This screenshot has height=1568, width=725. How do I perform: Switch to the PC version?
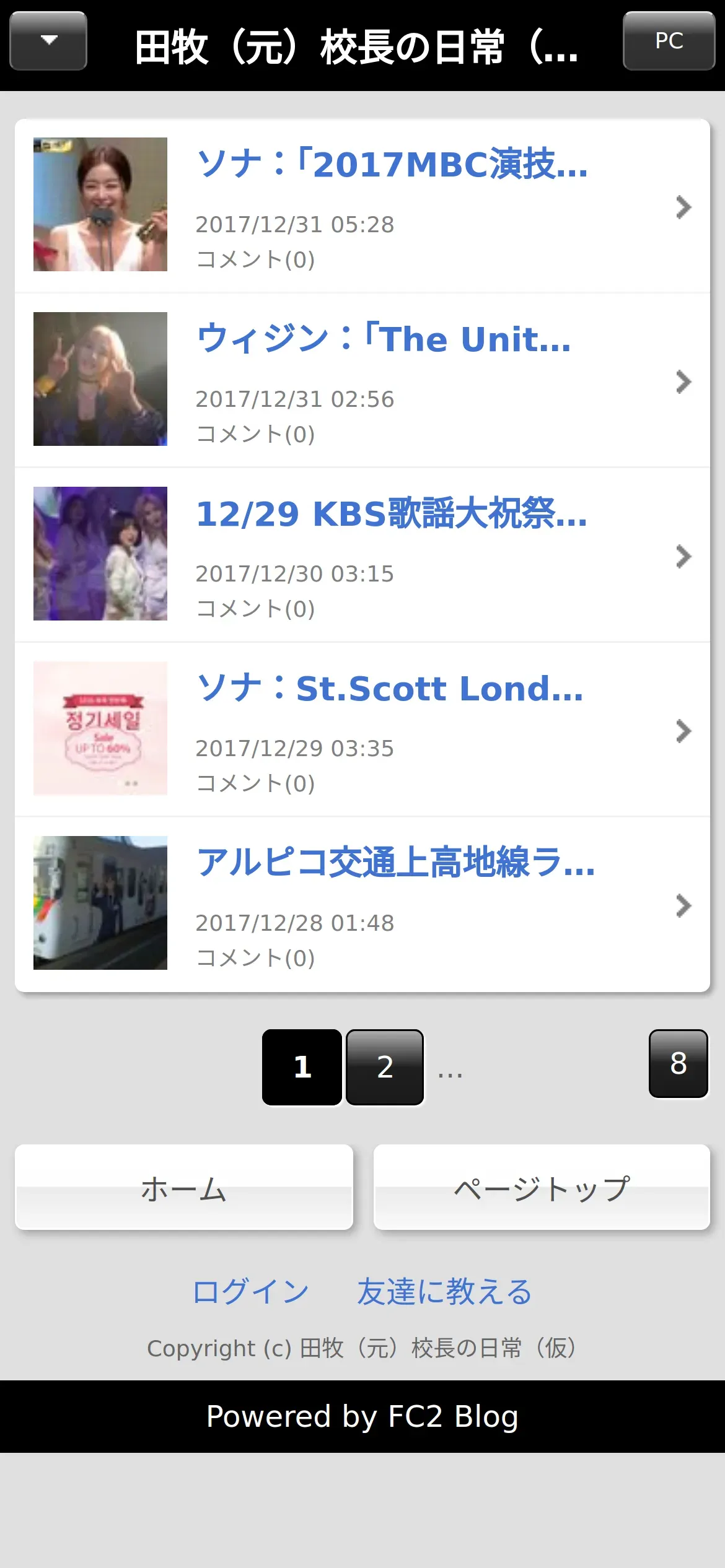[669, 41]
